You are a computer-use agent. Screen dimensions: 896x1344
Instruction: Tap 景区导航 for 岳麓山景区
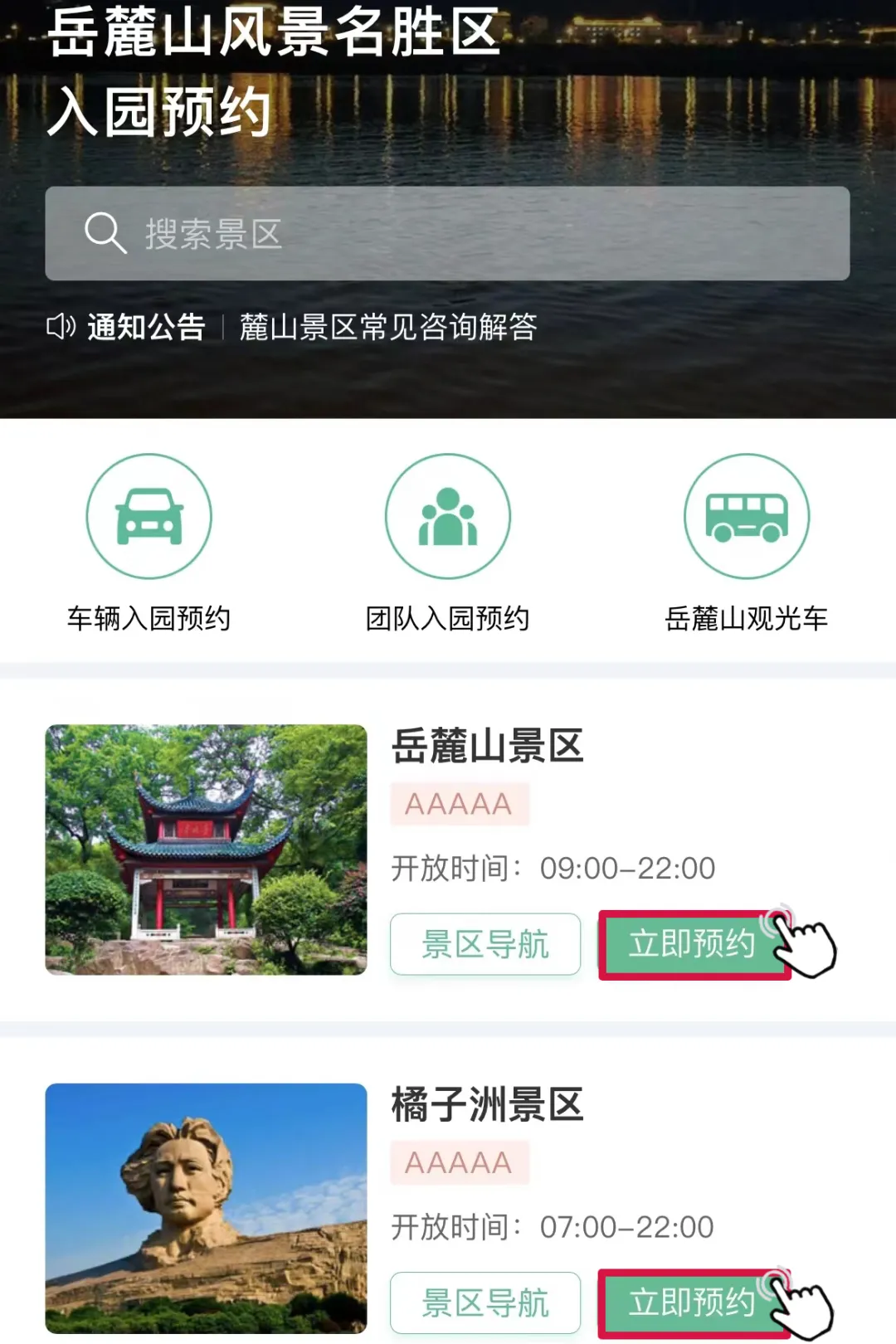tap(485, 944)
